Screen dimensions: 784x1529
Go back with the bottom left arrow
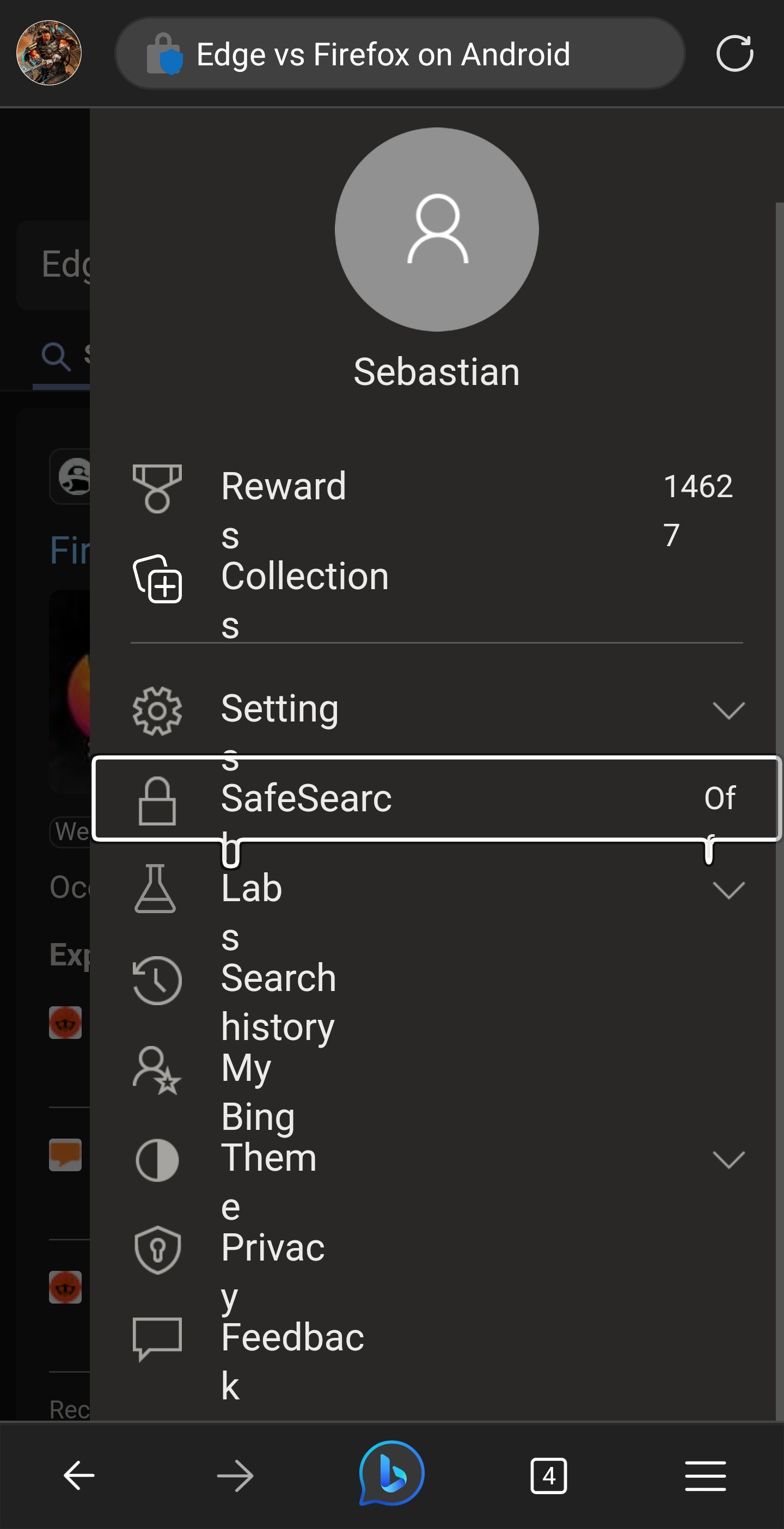tap(79, 1476)
